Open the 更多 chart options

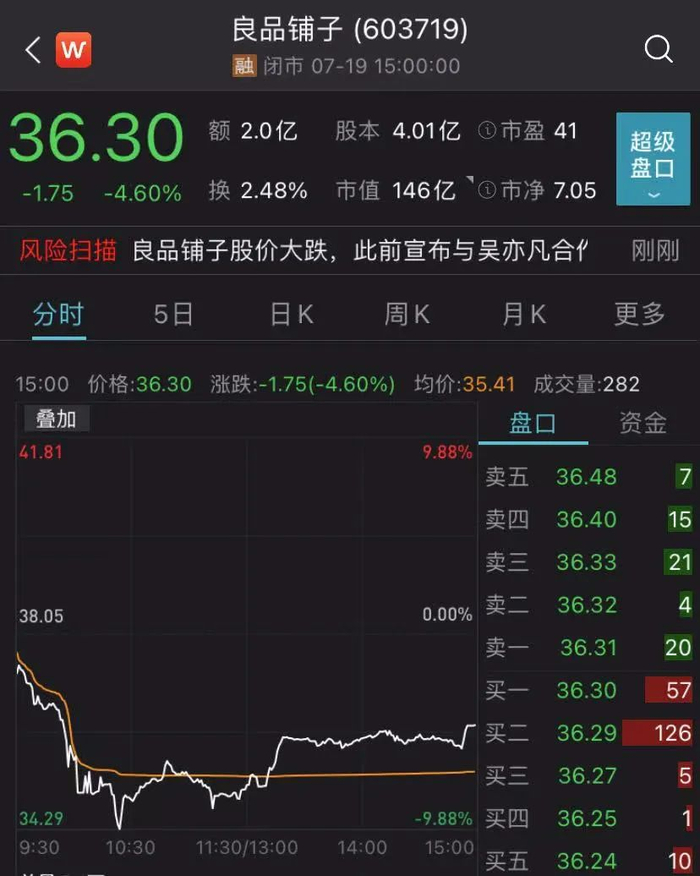click(x=640, y=314)
